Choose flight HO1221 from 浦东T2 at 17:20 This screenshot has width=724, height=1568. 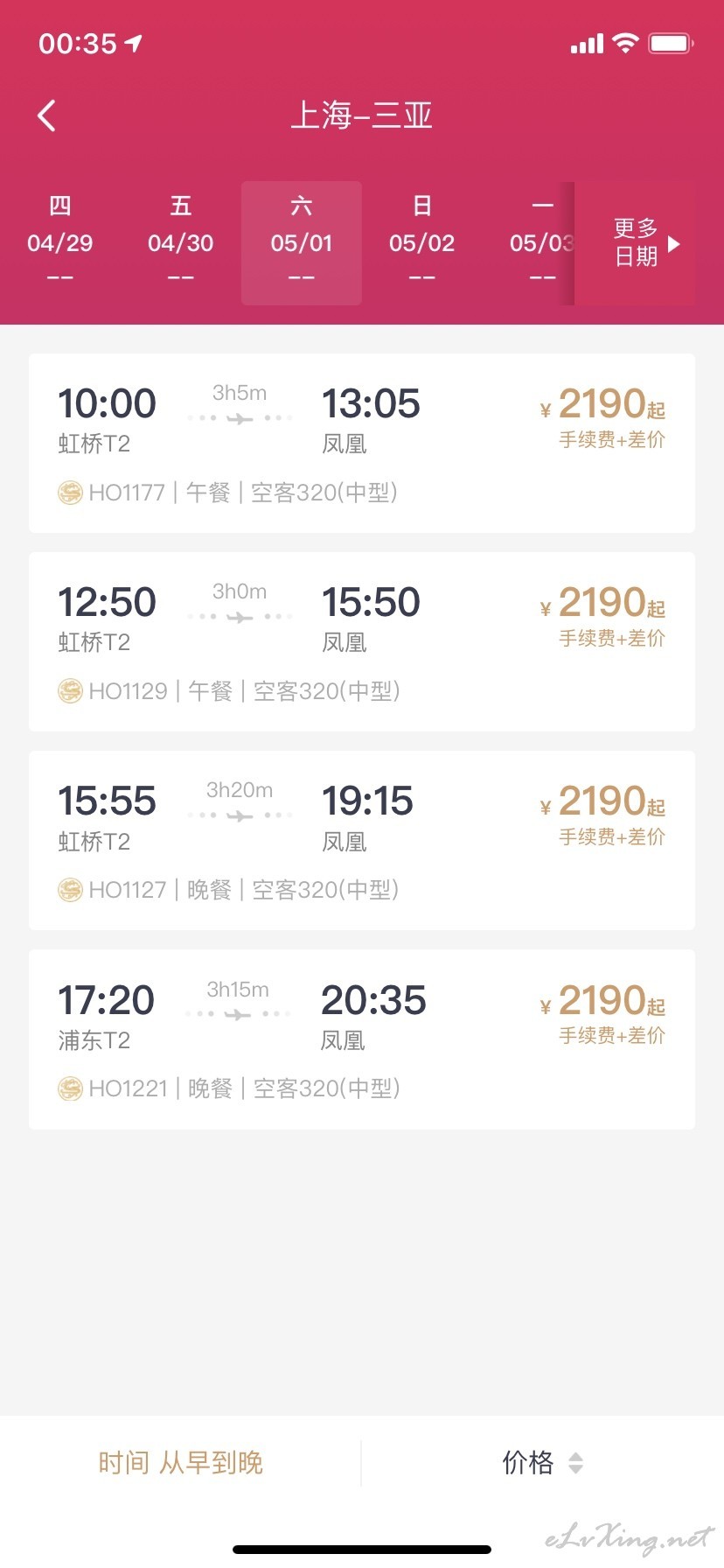[x=362, y=1039]
